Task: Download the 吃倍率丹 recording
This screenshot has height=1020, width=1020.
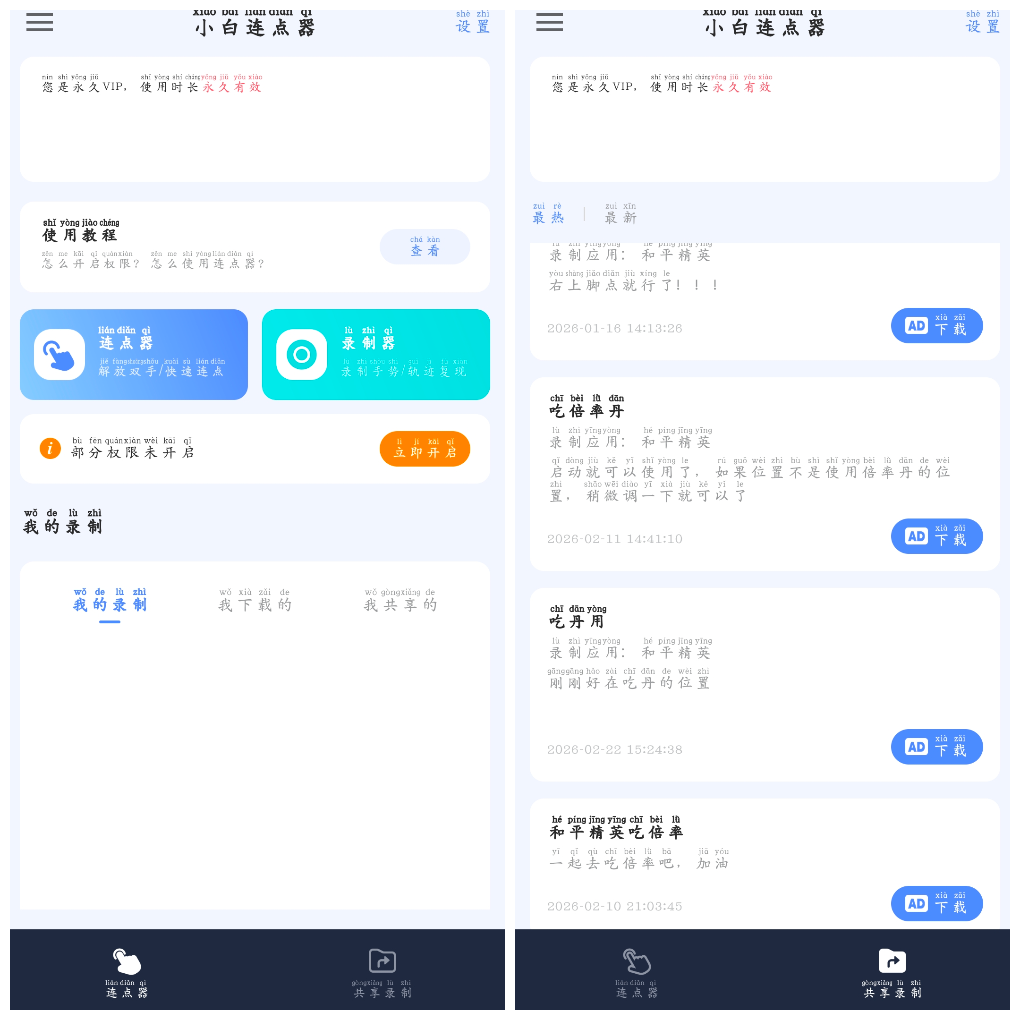Action: pos(936,536)
